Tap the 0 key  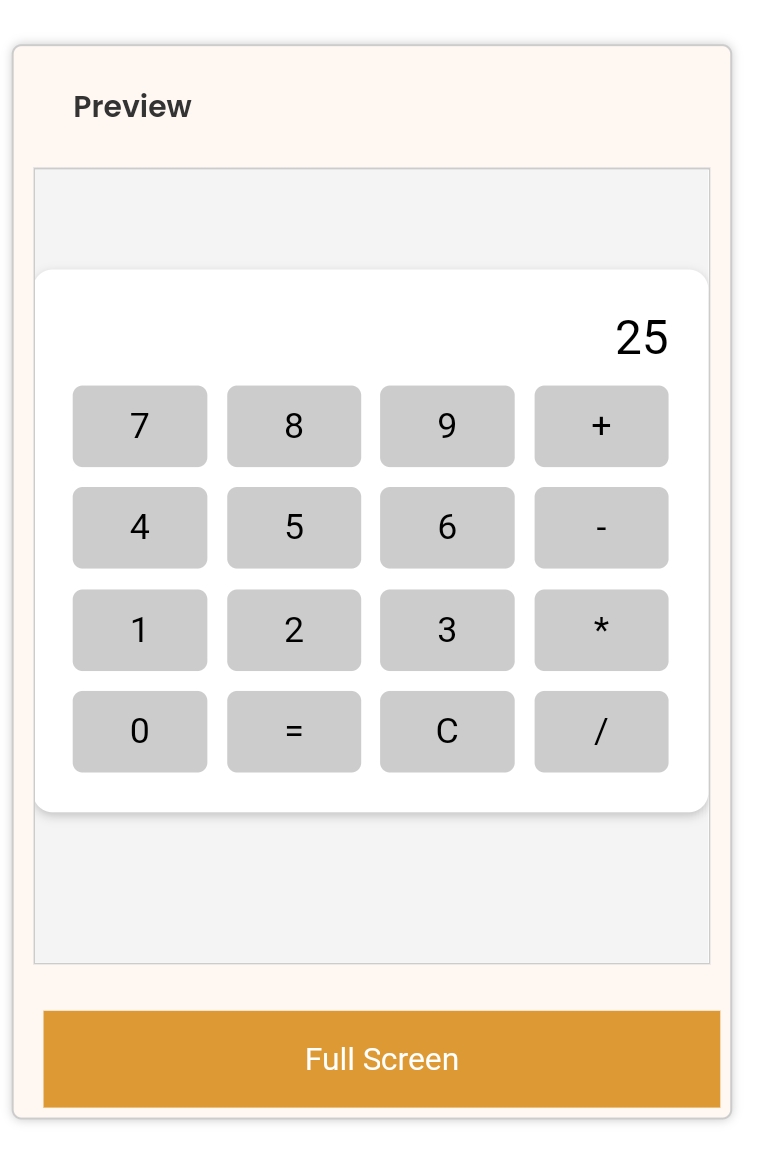click(140, 732)
